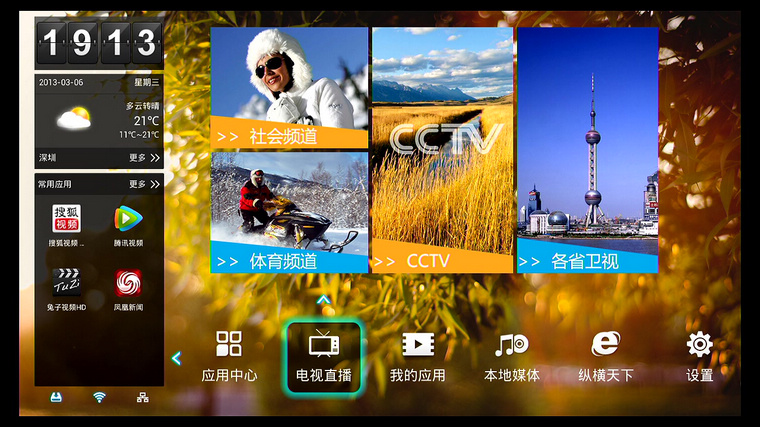Open the 体育频道 sports tile
The image size is (760, 427).
[289, 212]
